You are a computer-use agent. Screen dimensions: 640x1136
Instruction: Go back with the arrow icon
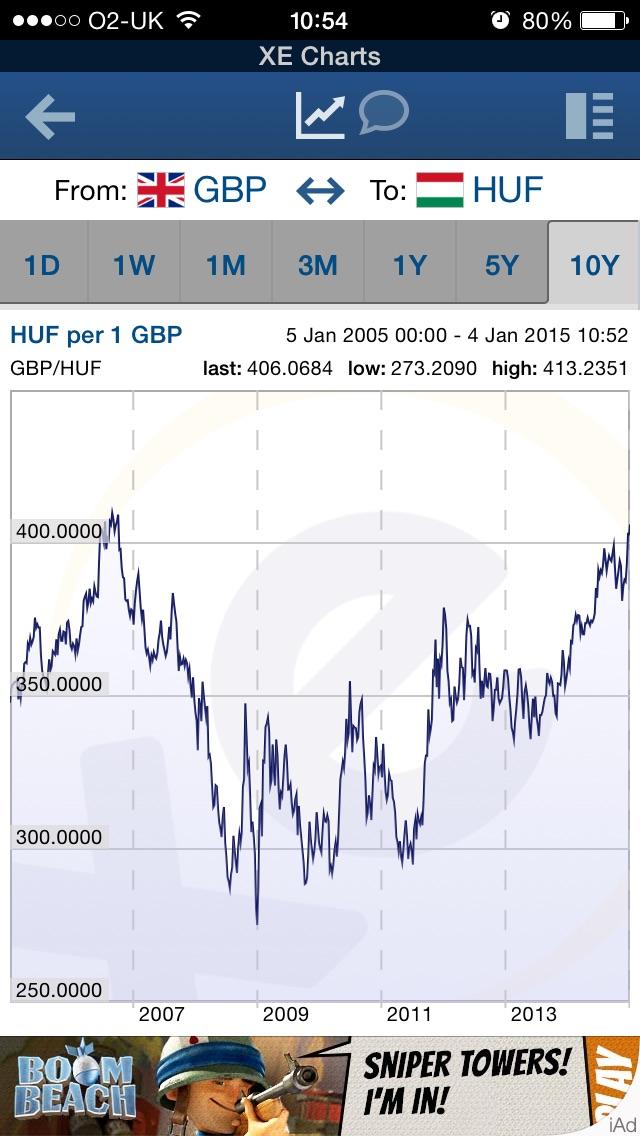tap(50, 116)
